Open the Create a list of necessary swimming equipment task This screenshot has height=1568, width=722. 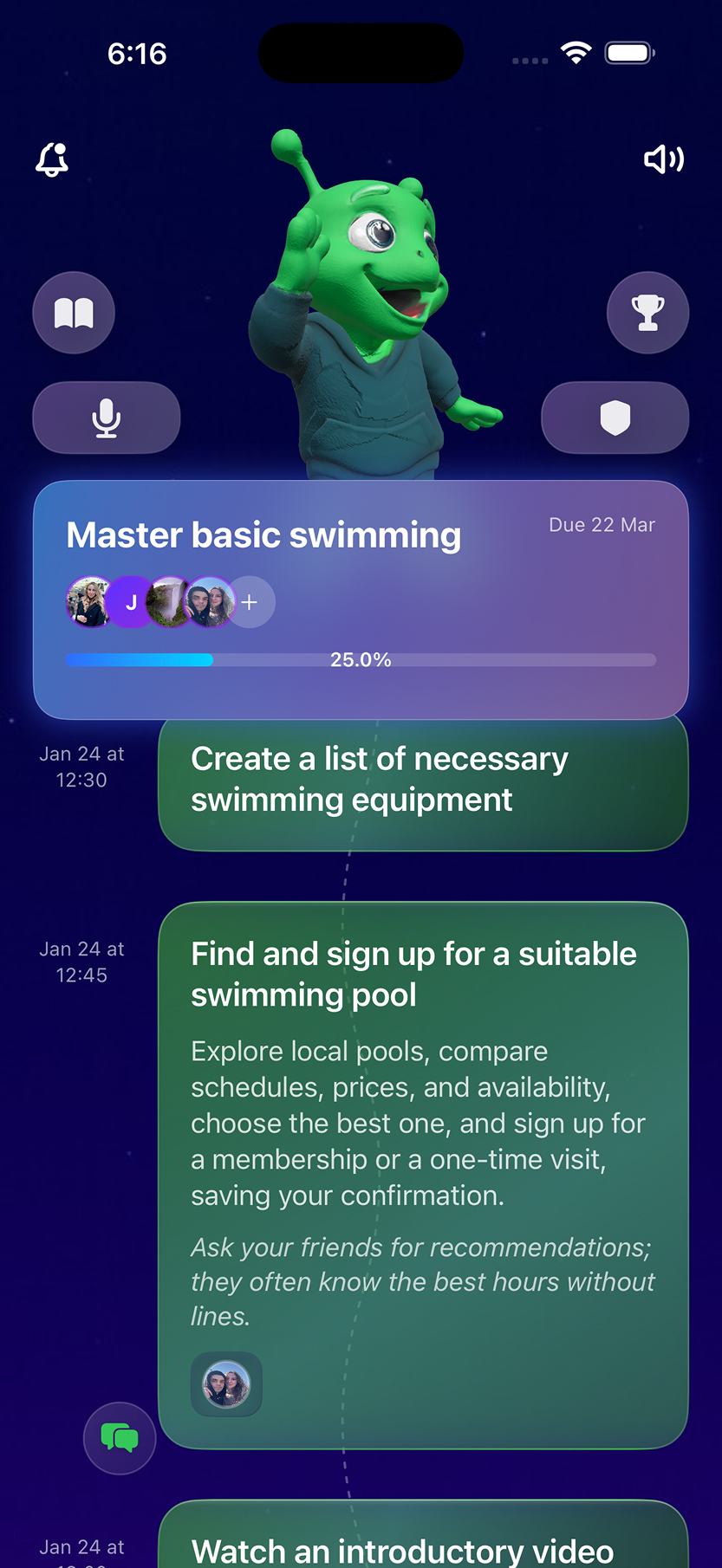pyautogui.click(x=423, y=780)
